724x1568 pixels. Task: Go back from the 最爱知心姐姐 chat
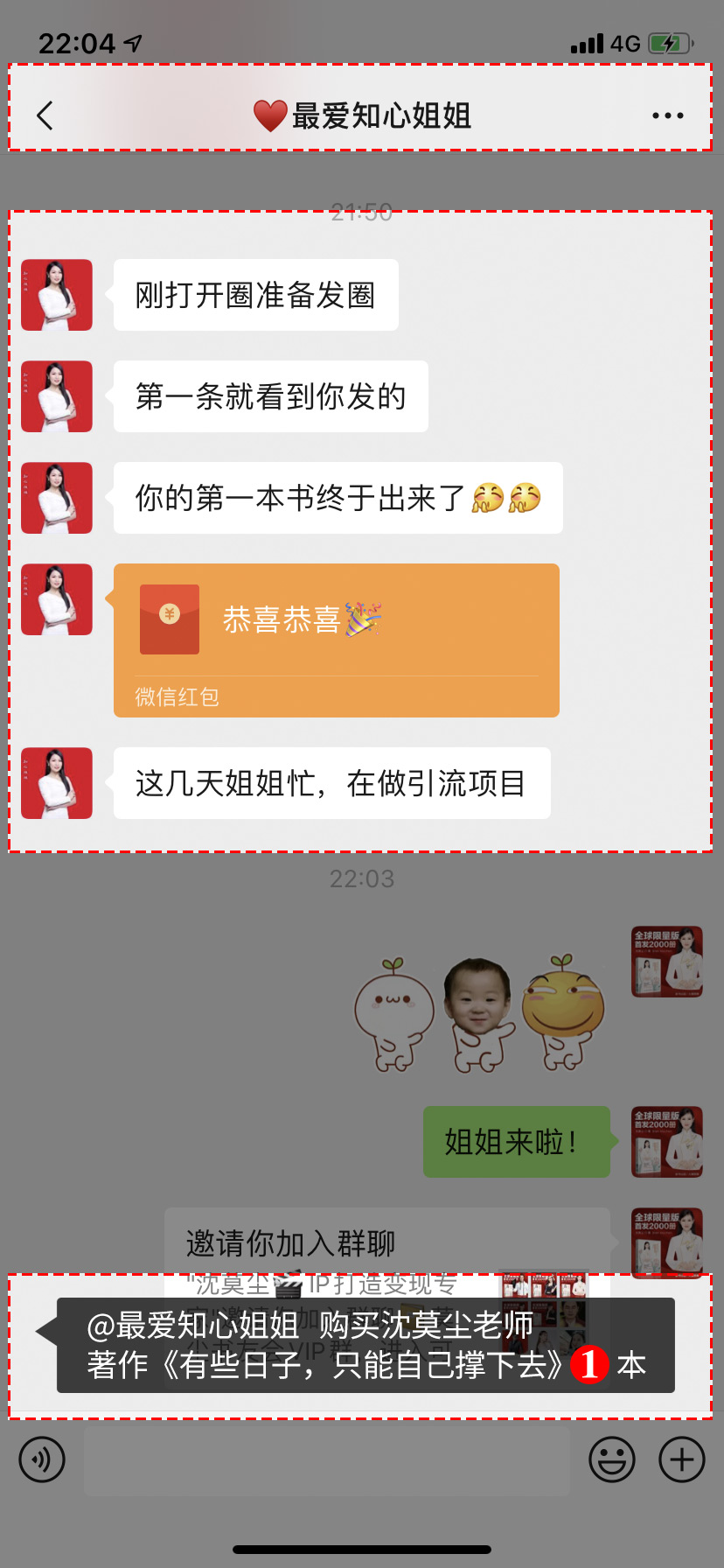point(45,115)
